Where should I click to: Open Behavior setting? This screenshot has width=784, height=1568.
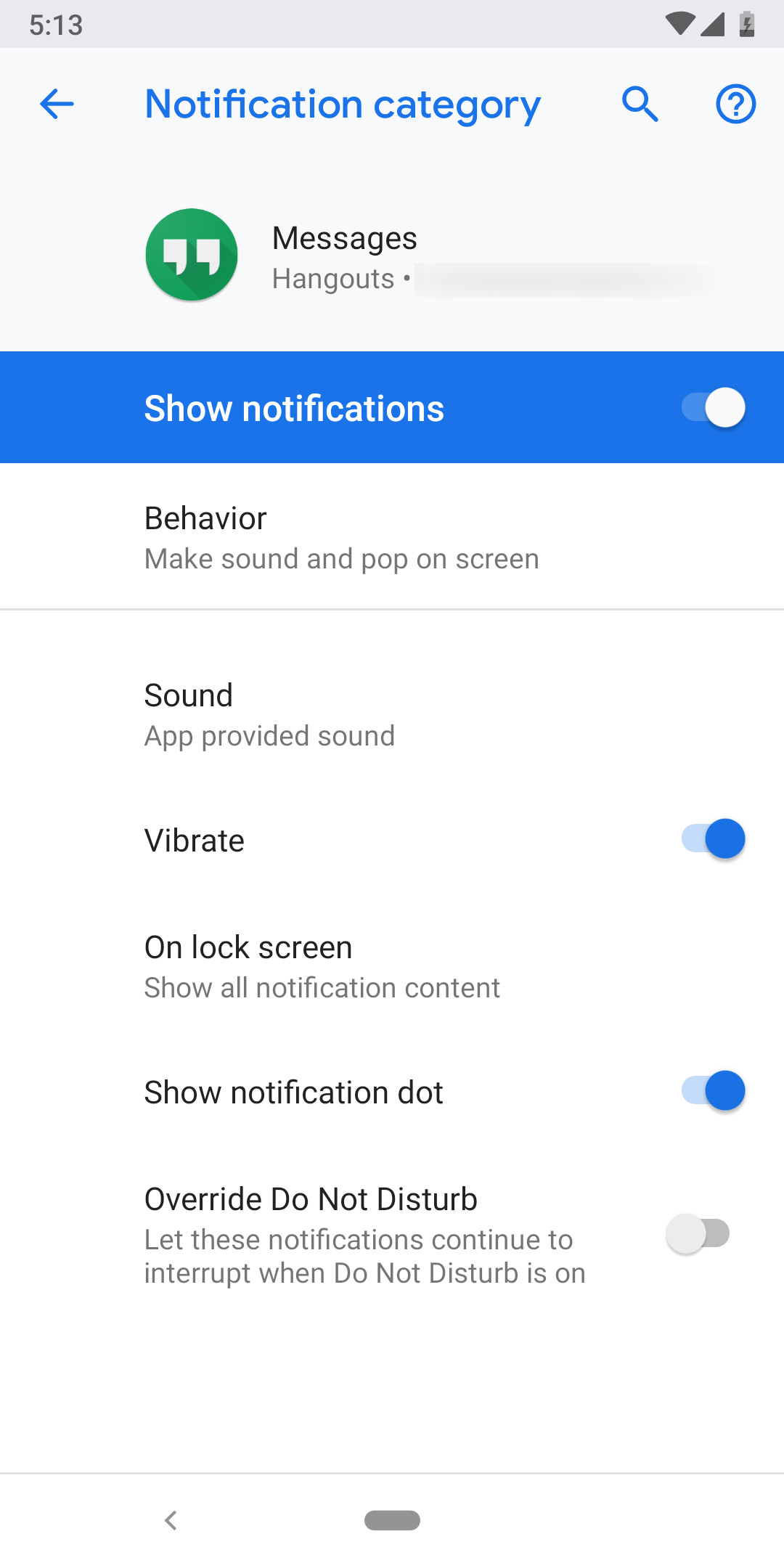341,538
